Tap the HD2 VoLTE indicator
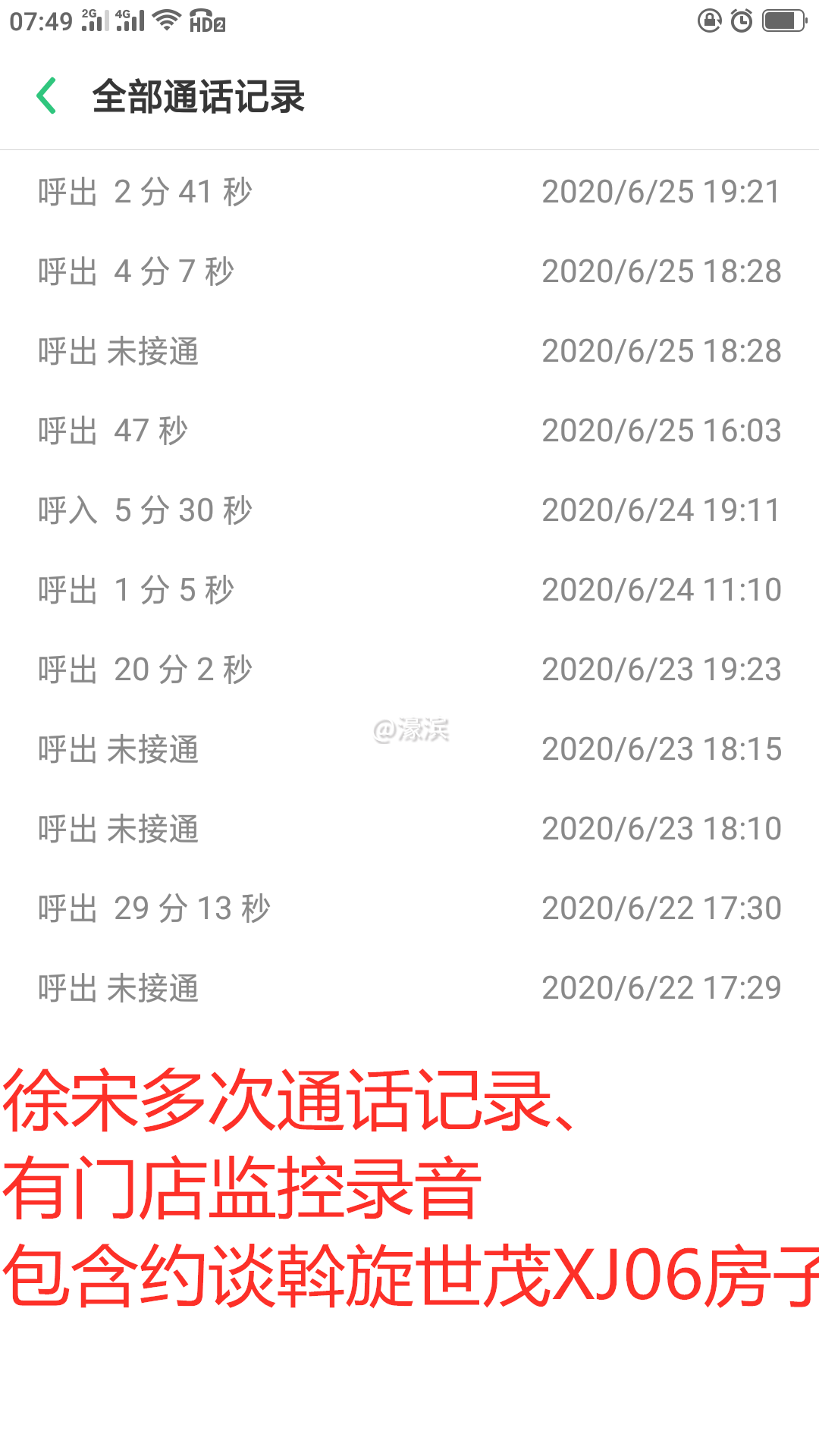 pyautogui.click(x=206, y=23)
